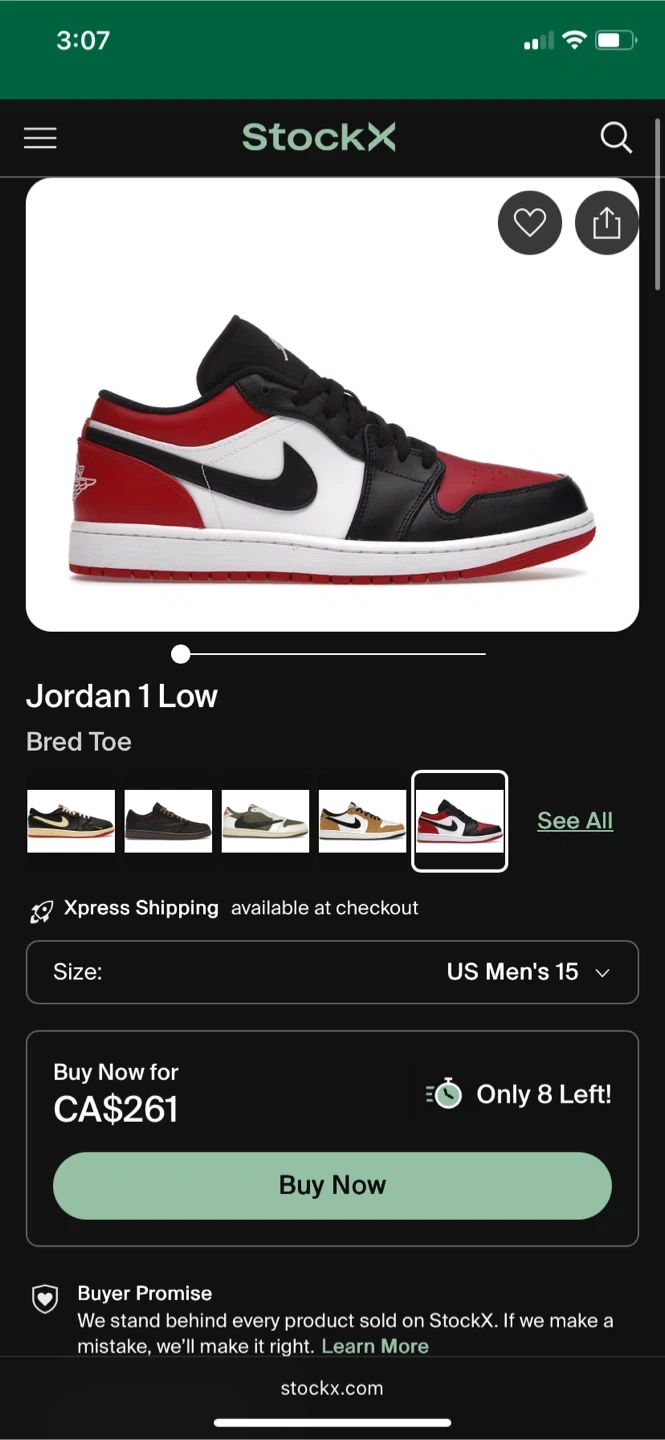
Task: Hit the green Buy Now button
Action: click(332, 1185)
